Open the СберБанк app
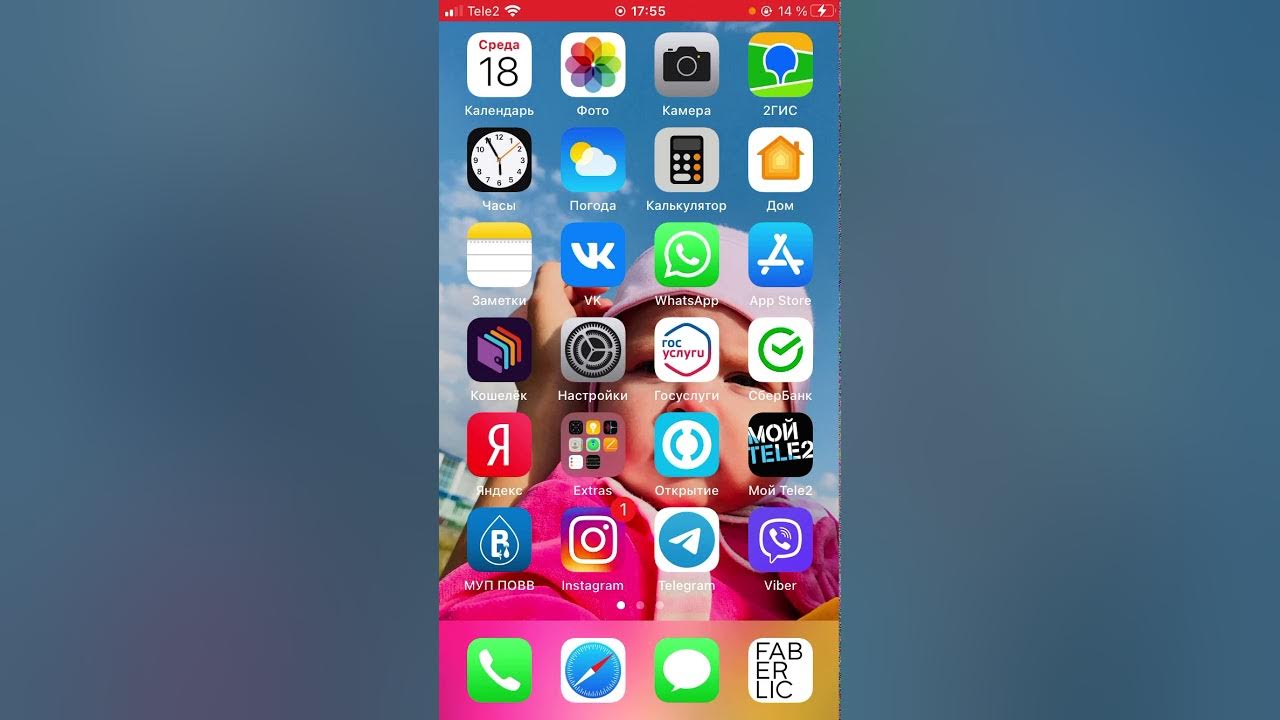Screen dimensions: 1280x720 coord(780,350)
